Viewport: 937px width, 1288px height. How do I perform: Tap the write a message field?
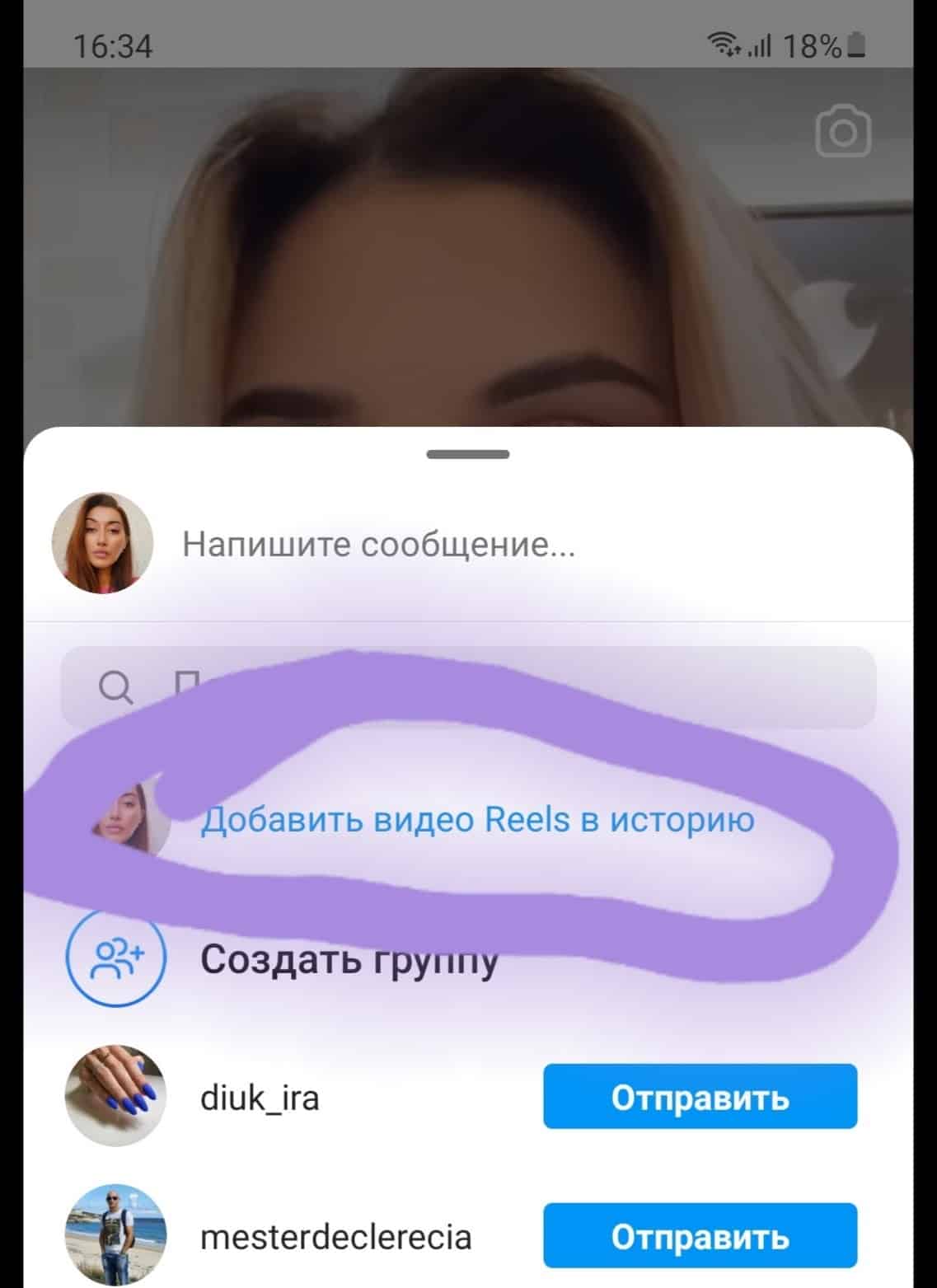point(378,545)
